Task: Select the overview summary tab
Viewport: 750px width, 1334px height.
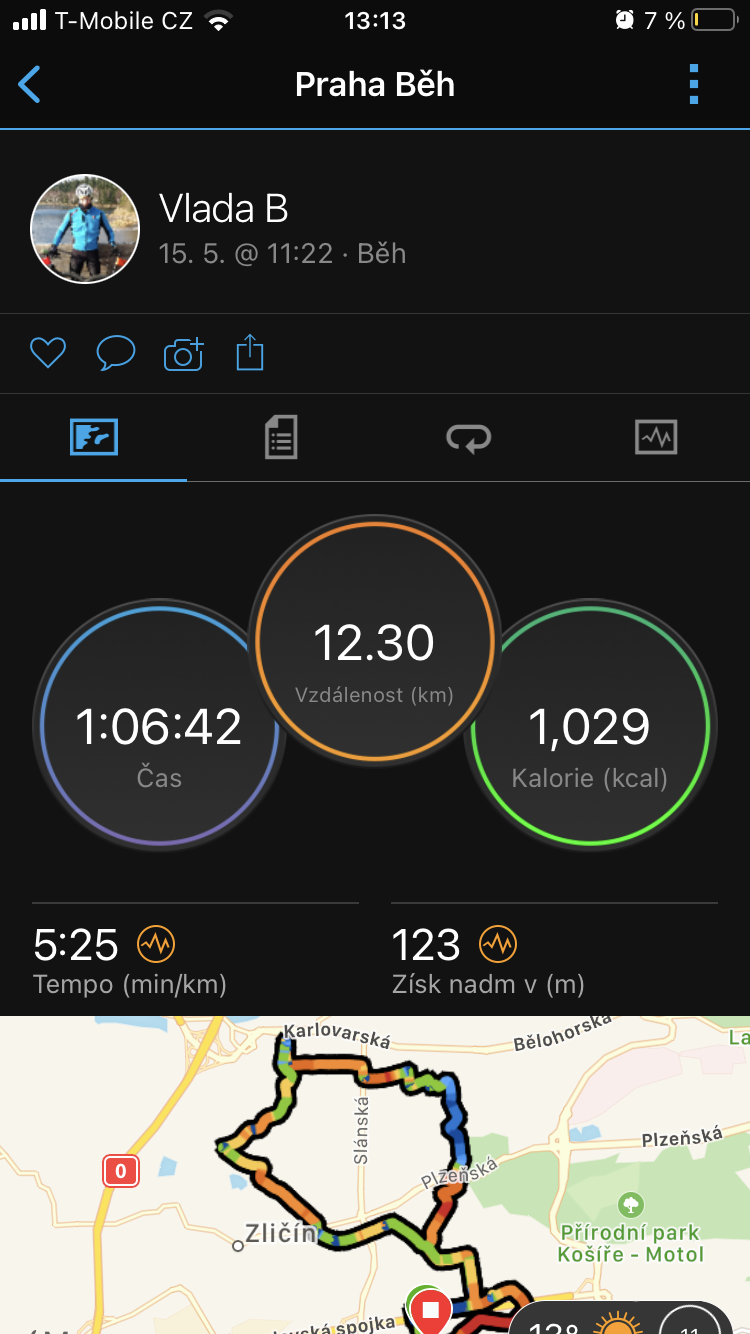Action: 94,437
